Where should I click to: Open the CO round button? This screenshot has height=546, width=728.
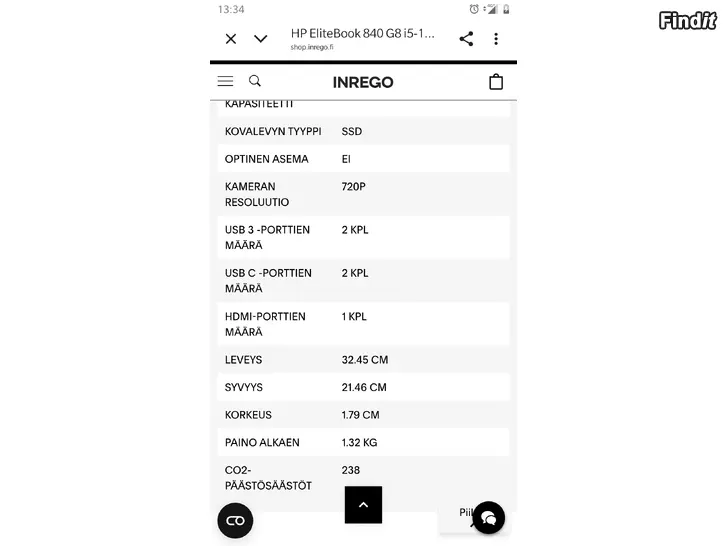[x=235, y=520]
